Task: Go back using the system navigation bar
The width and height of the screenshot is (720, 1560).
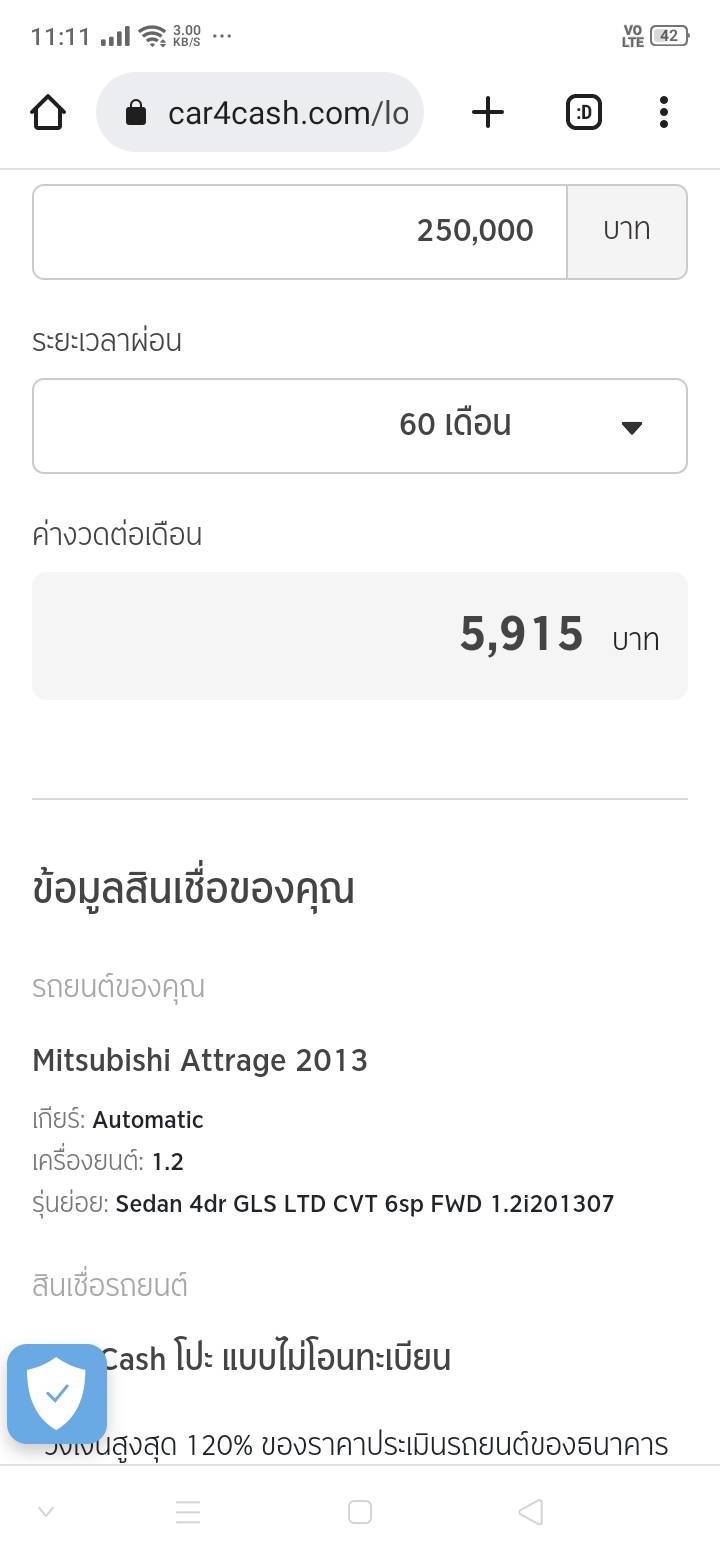Action: [x=531, y=1512]
